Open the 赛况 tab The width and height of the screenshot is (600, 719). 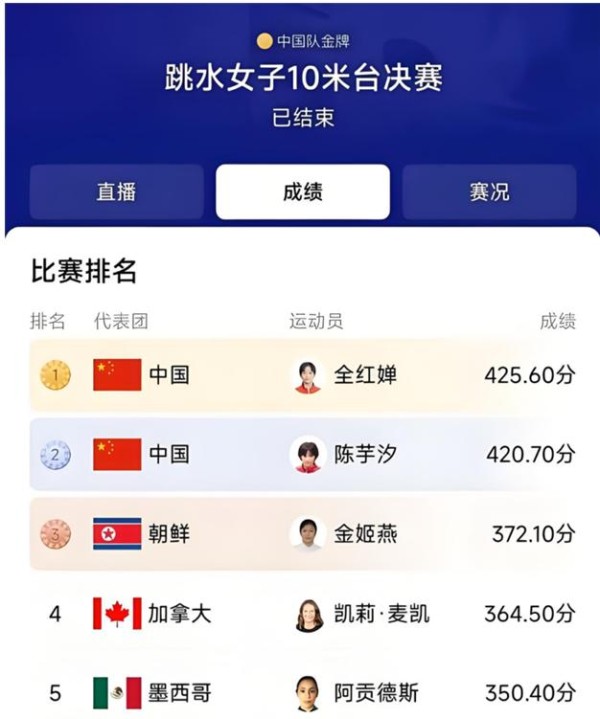tap(489, 192)
